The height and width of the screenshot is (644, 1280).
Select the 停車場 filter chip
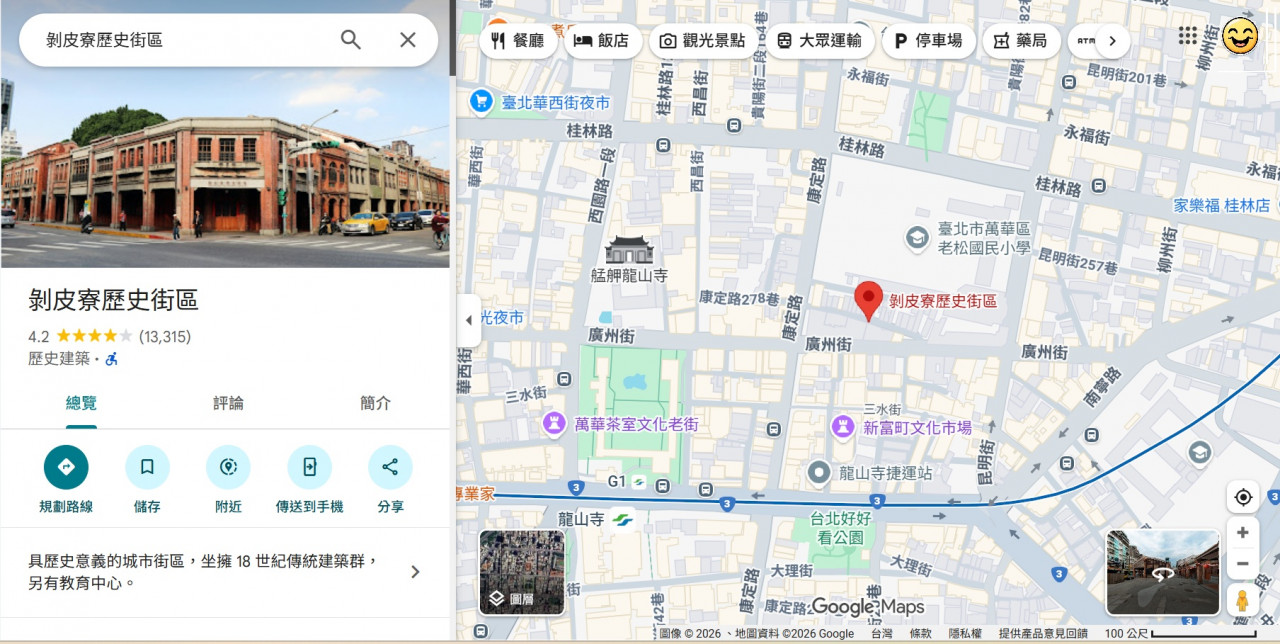[927, 41]
